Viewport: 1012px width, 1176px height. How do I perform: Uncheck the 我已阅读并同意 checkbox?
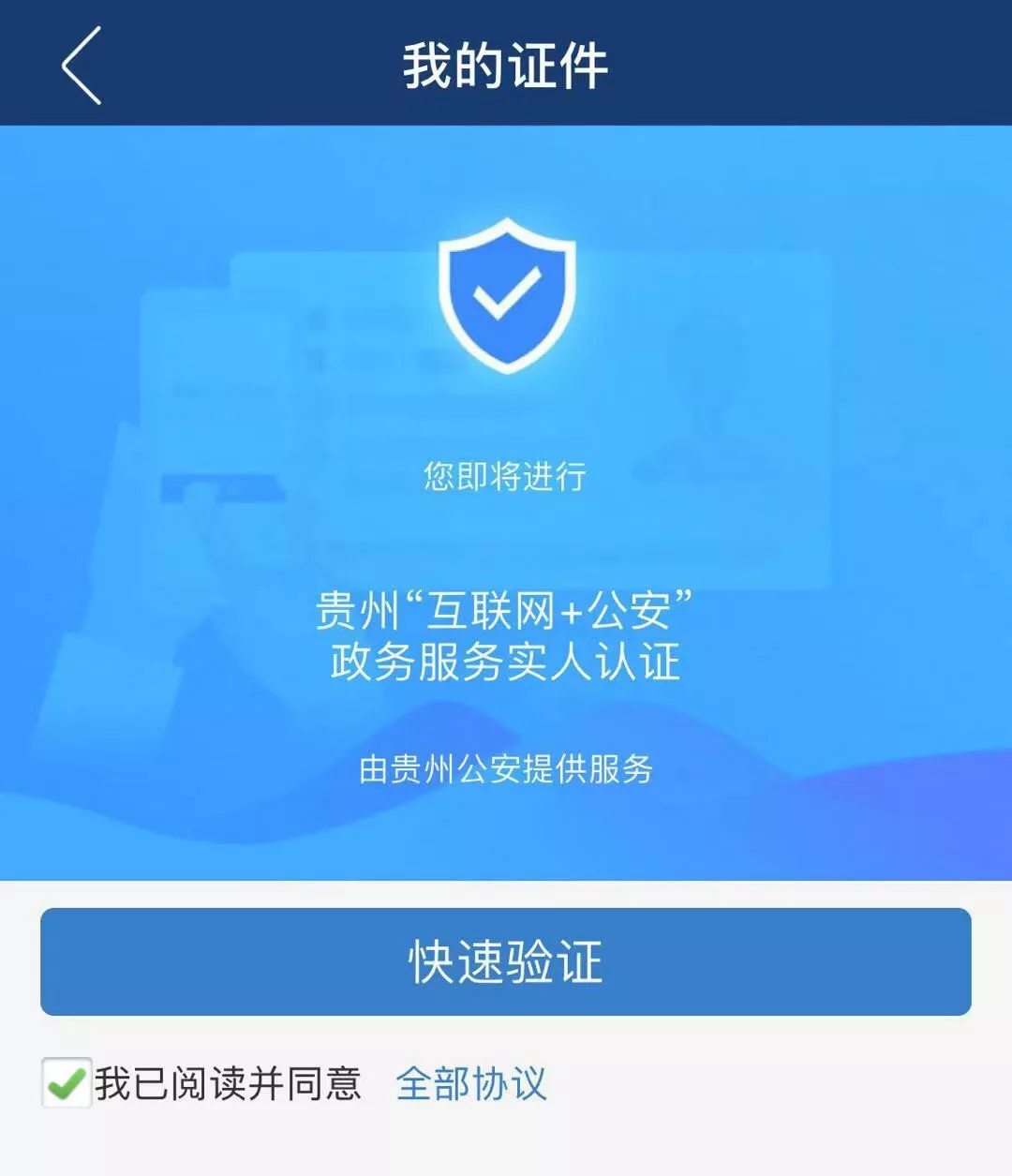point(67,1083)
